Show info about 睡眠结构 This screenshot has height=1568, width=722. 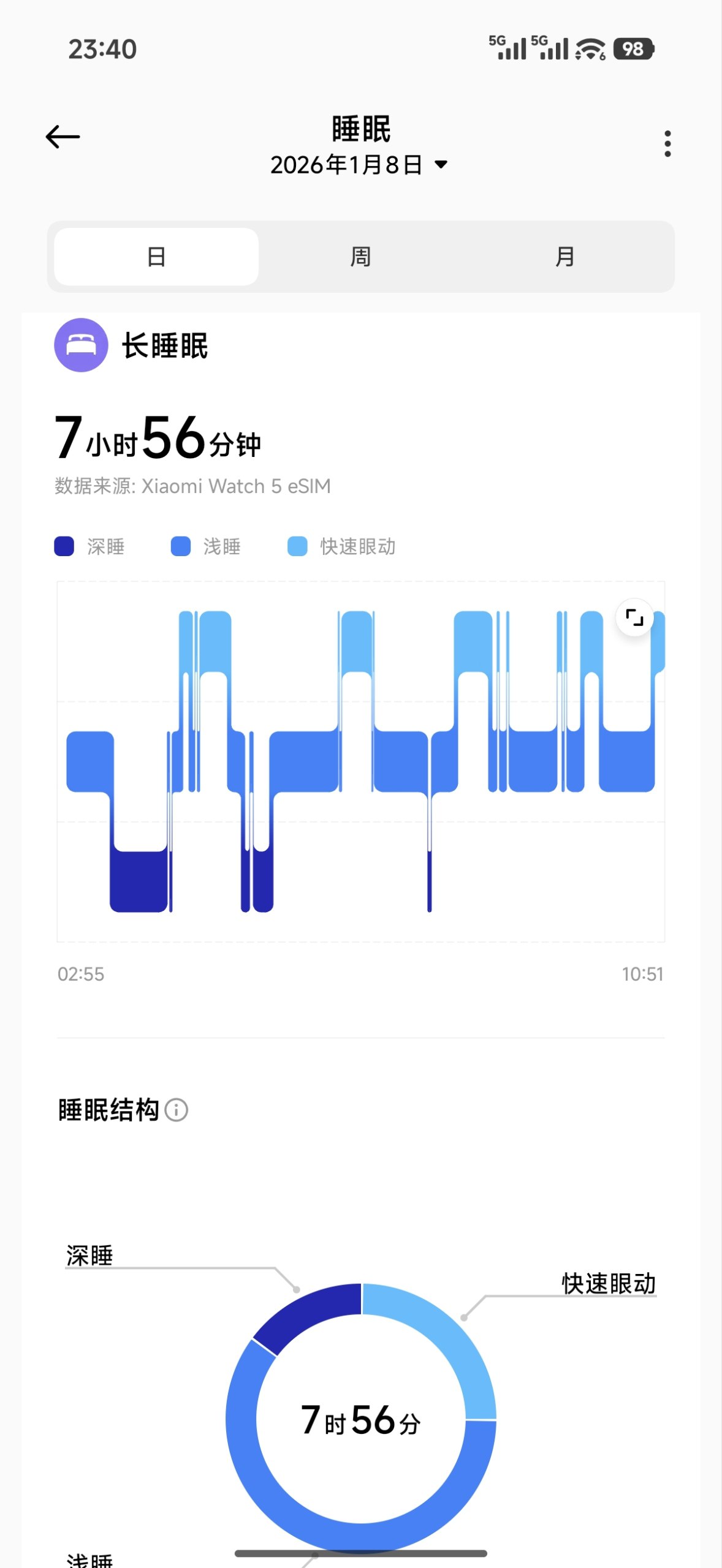[x=177, y=1110]
